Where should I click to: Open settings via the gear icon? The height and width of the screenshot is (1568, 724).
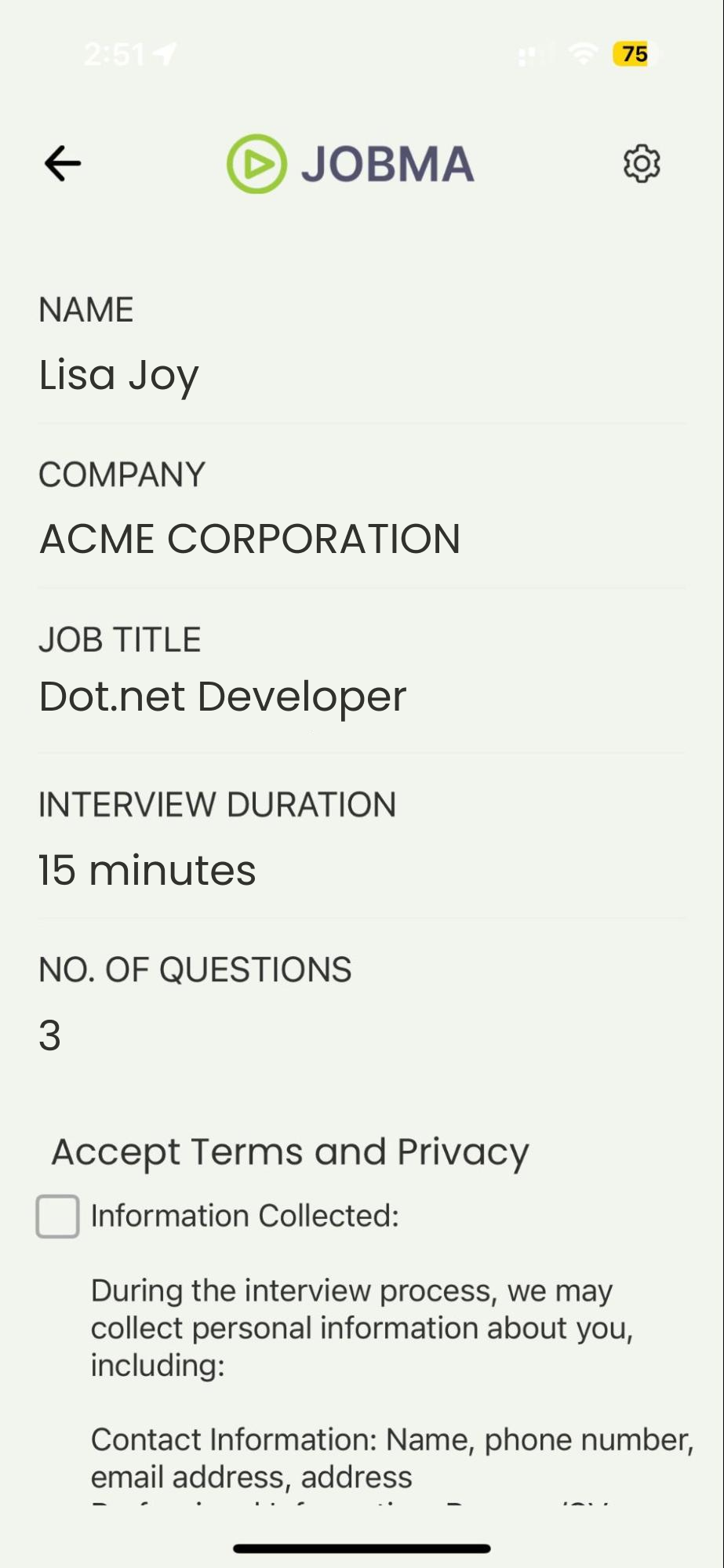(642, 164)
